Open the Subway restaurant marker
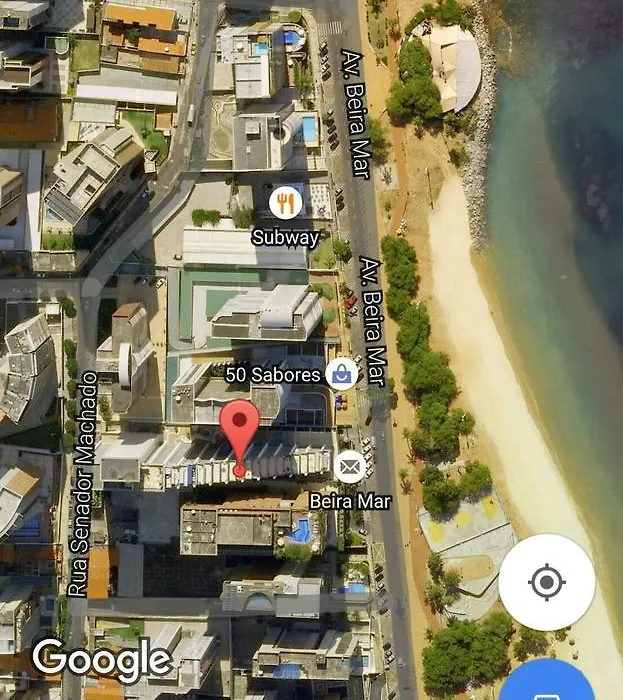623x700 pixels. pyautogui.click(x=285, y=203)
